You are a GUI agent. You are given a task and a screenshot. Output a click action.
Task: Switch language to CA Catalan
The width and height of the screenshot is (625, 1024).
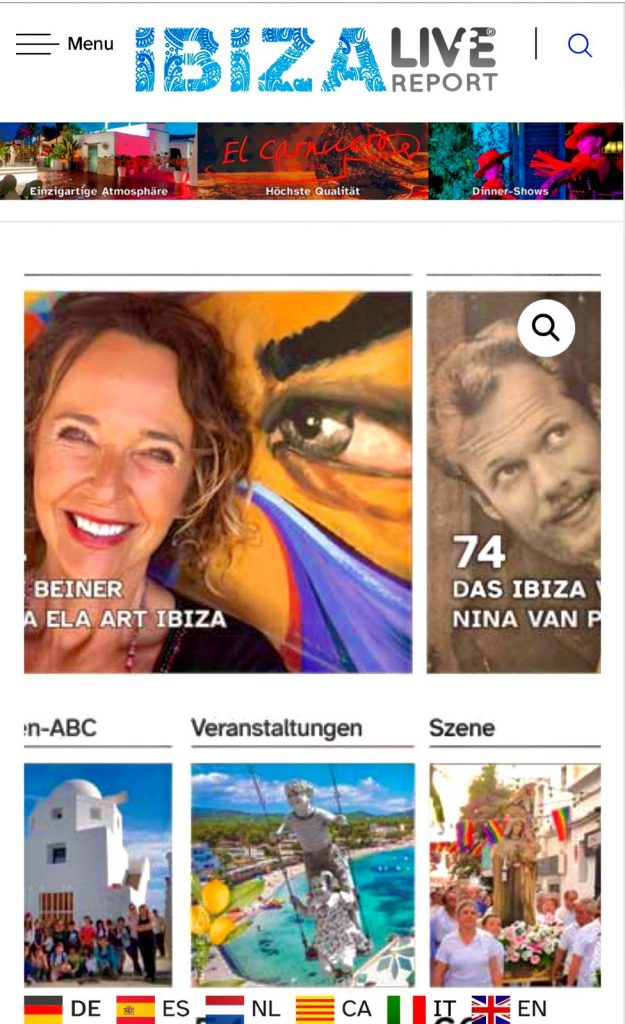(x=334, y=1009)
